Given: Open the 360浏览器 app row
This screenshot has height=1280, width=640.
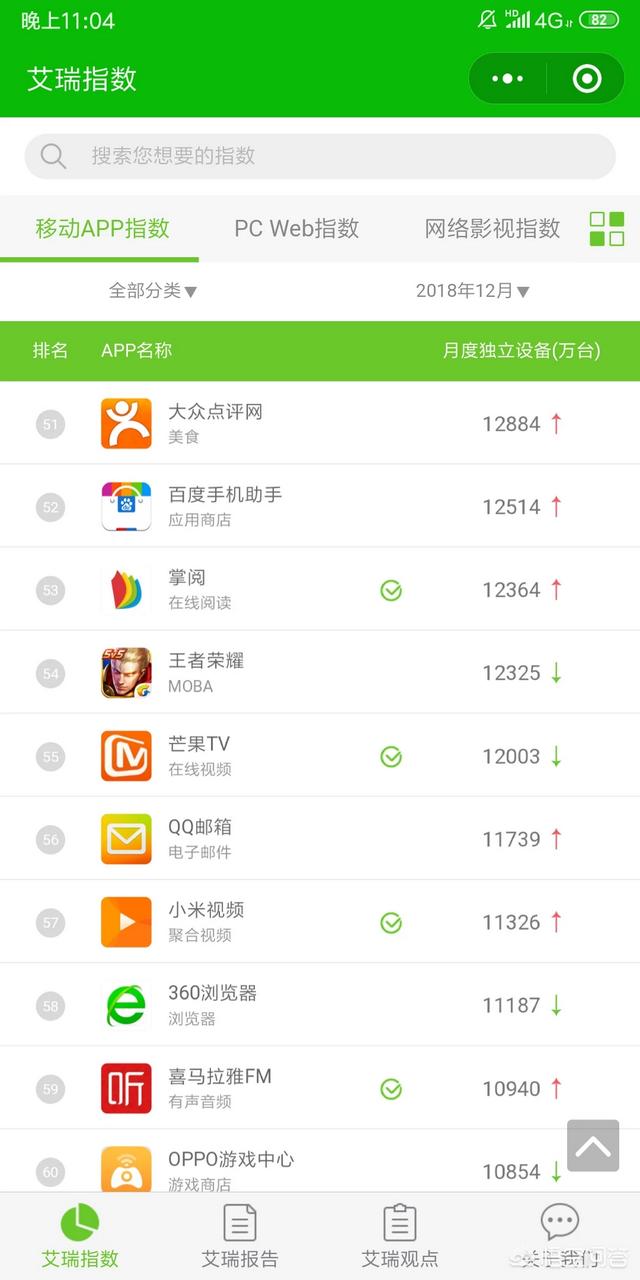Looking at the screenshot, I should [x=320, y=1004].
